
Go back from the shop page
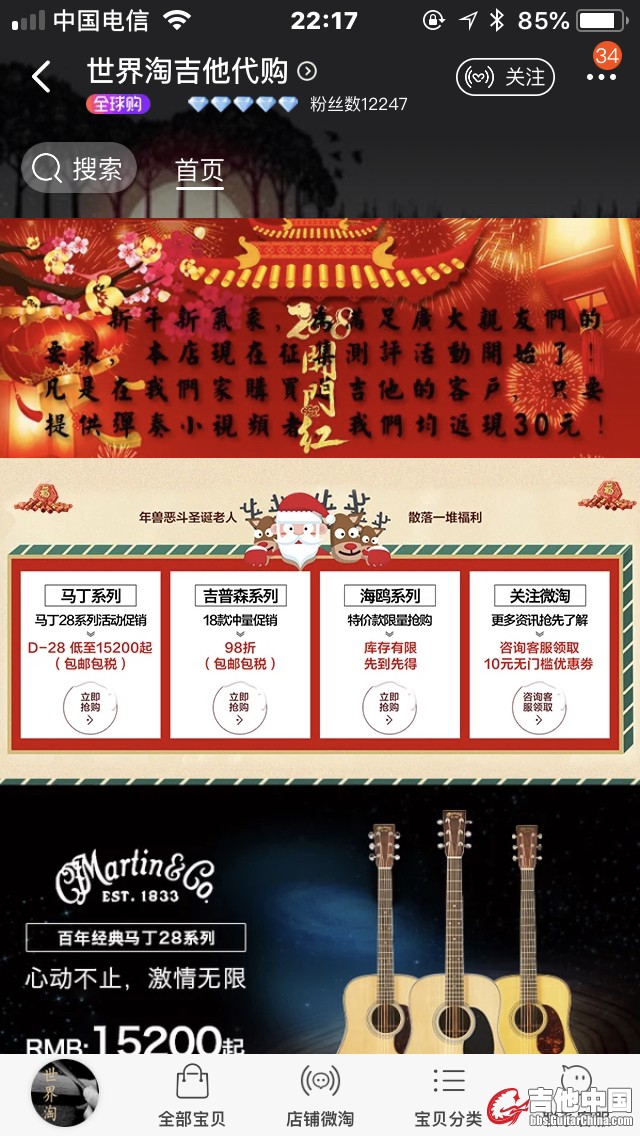point(40,76)
